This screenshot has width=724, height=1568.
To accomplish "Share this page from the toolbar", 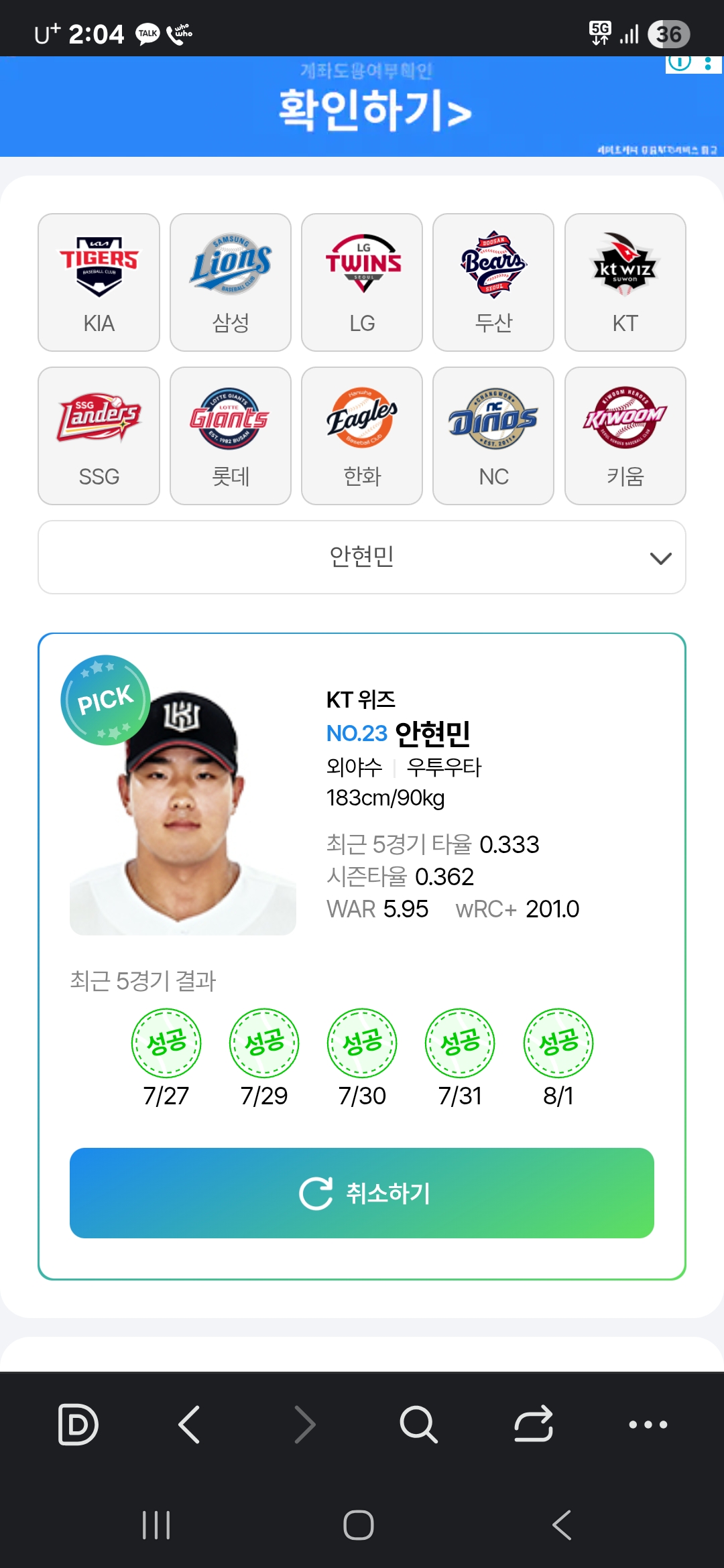I will [x=534, y=1424].
